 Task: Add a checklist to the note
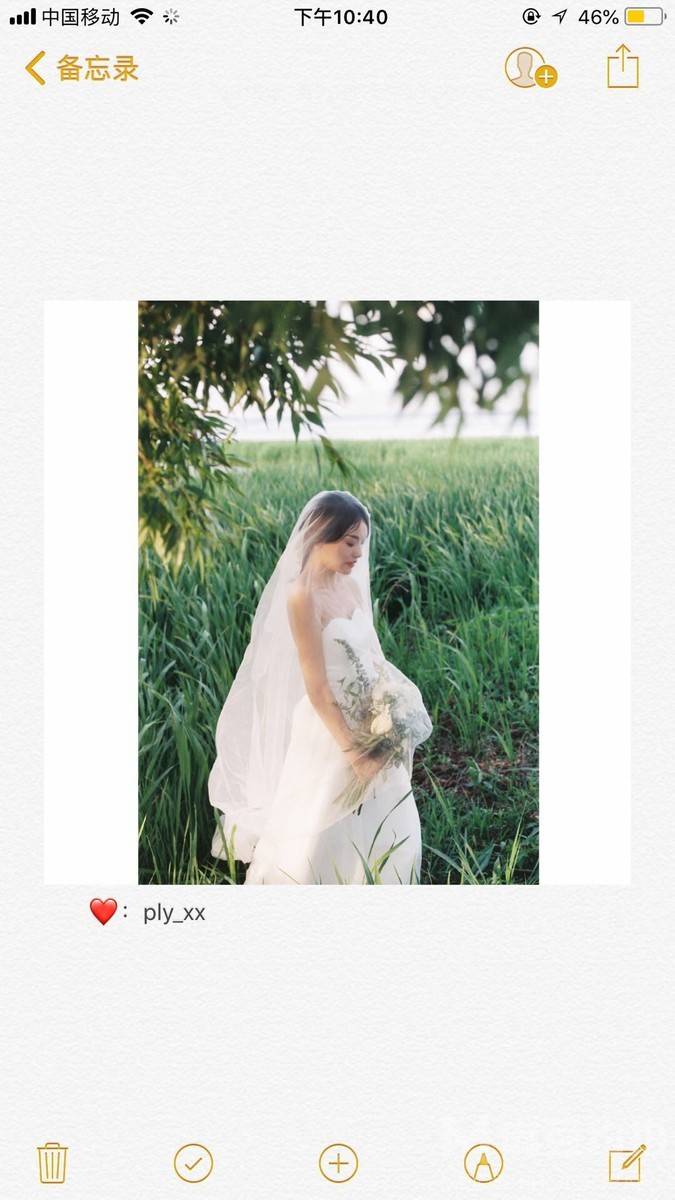click(193, 1163)
